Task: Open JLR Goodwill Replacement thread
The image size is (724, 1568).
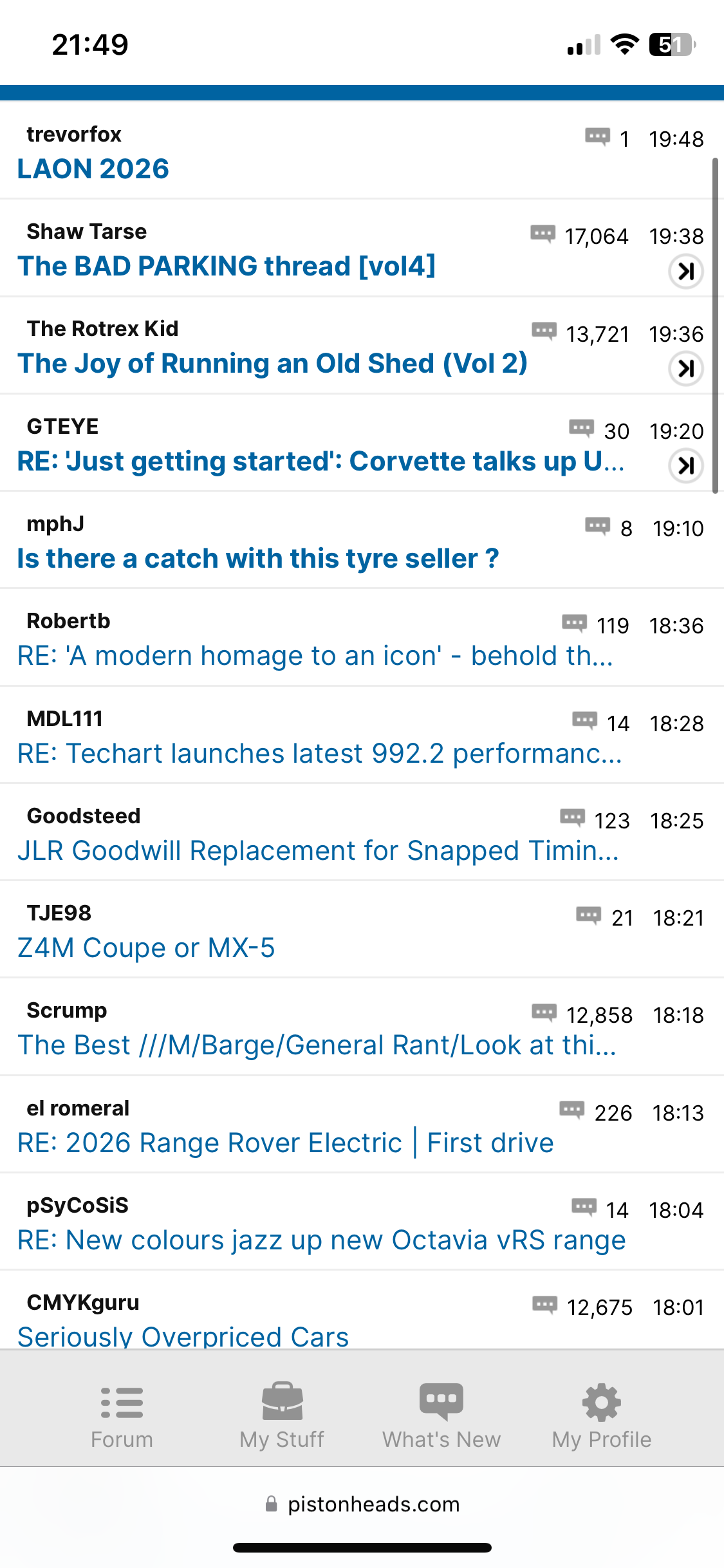Action: [318, 851]
